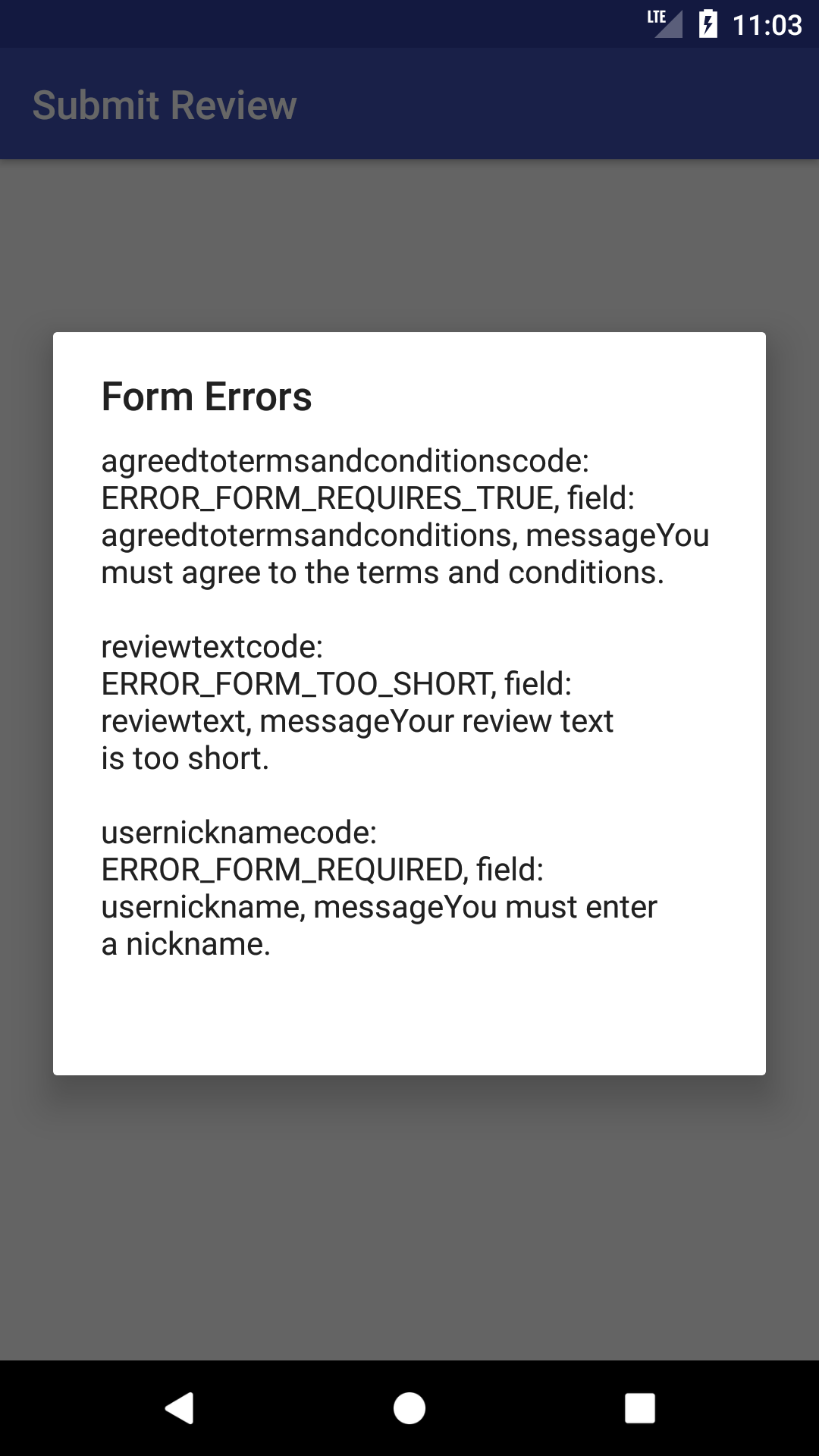This screenshot has width=819, height=1456.
Task: Open the recent apps overview
Action: (639, 1408)
